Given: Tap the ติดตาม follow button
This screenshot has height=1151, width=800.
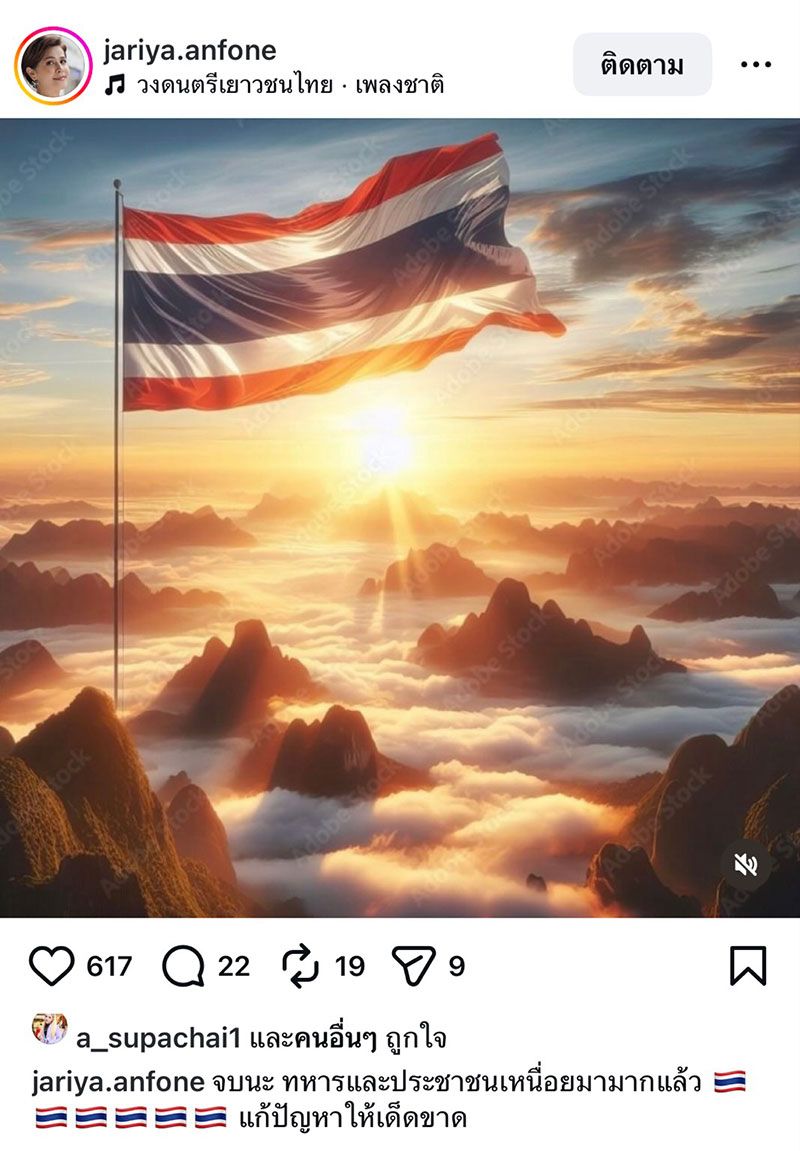Looking at the screenshot, I should pyautogui.click(x=642, y=65).
